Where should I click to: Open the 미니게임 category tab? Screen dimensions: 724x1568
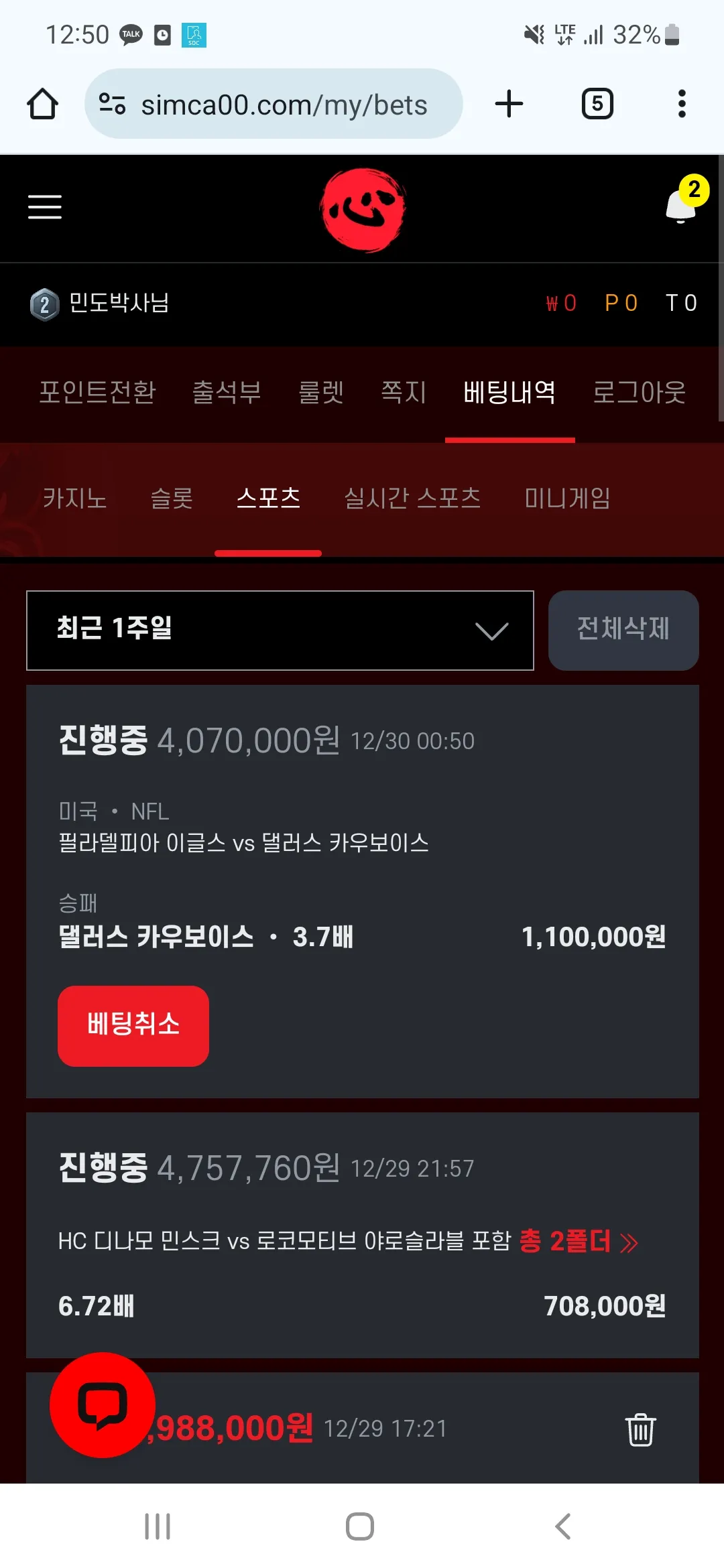567,499
